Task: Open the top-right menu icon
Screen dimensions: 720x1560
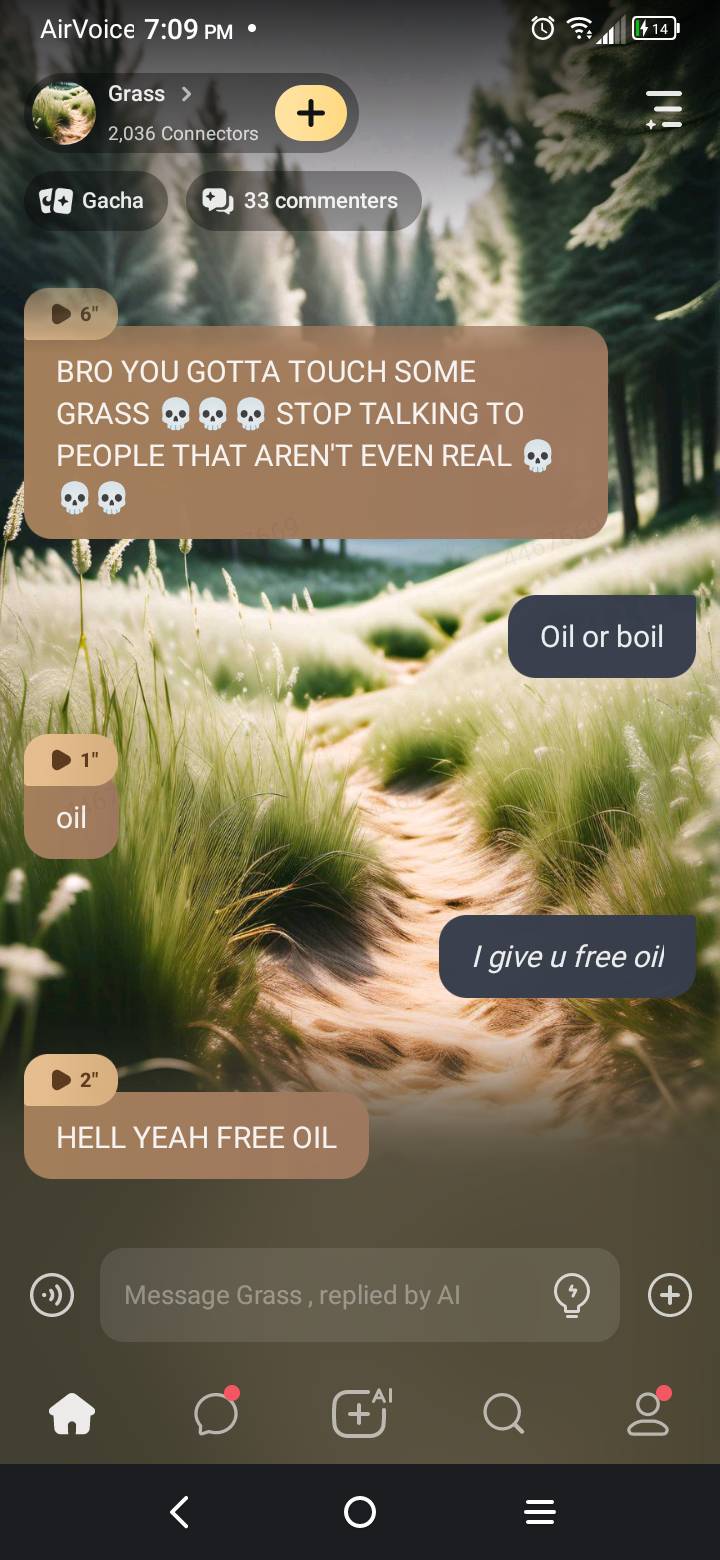Action: [664, 109]
